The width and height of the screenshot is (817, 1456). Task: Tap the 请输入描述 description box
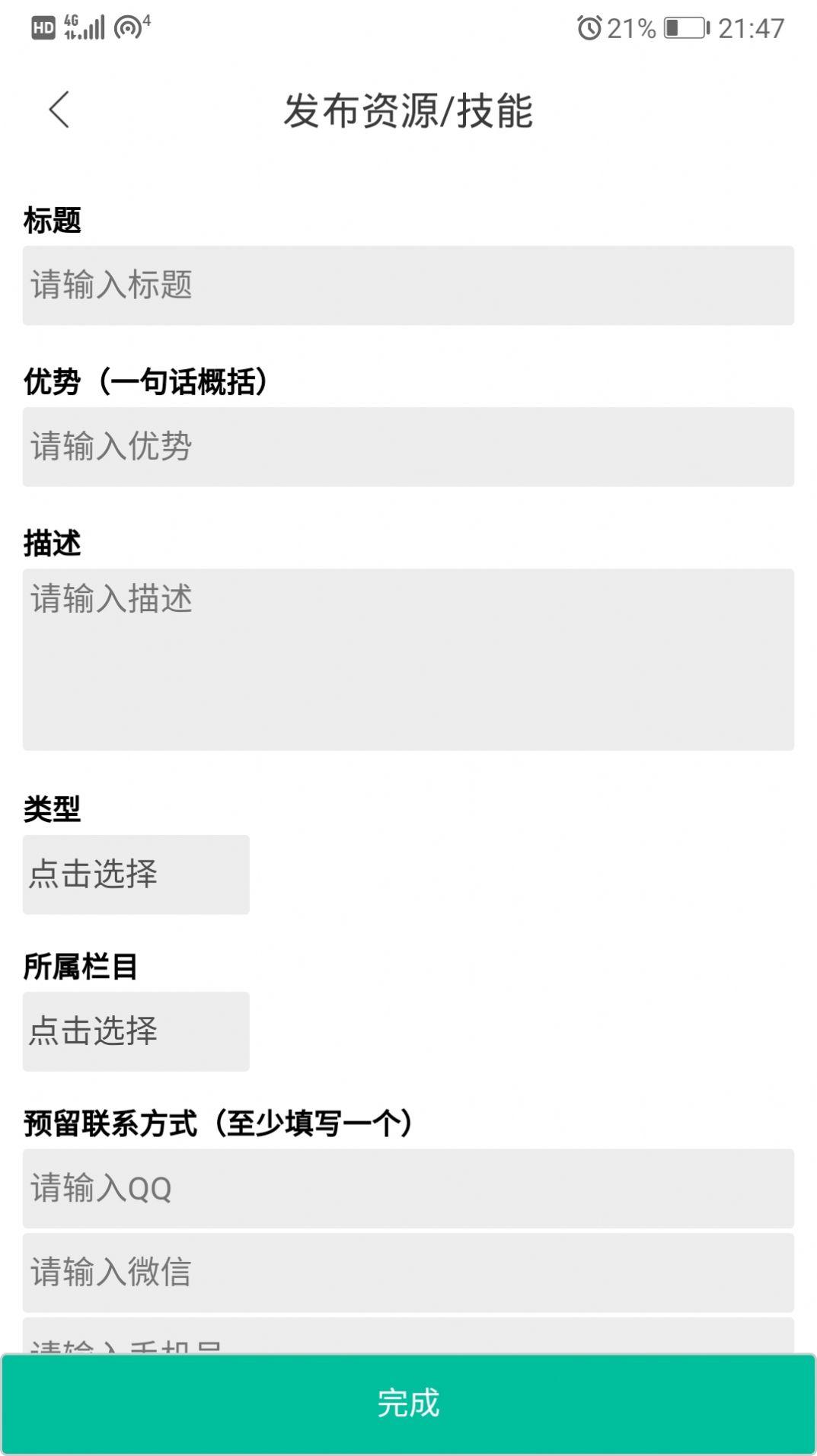click(408, 655)
